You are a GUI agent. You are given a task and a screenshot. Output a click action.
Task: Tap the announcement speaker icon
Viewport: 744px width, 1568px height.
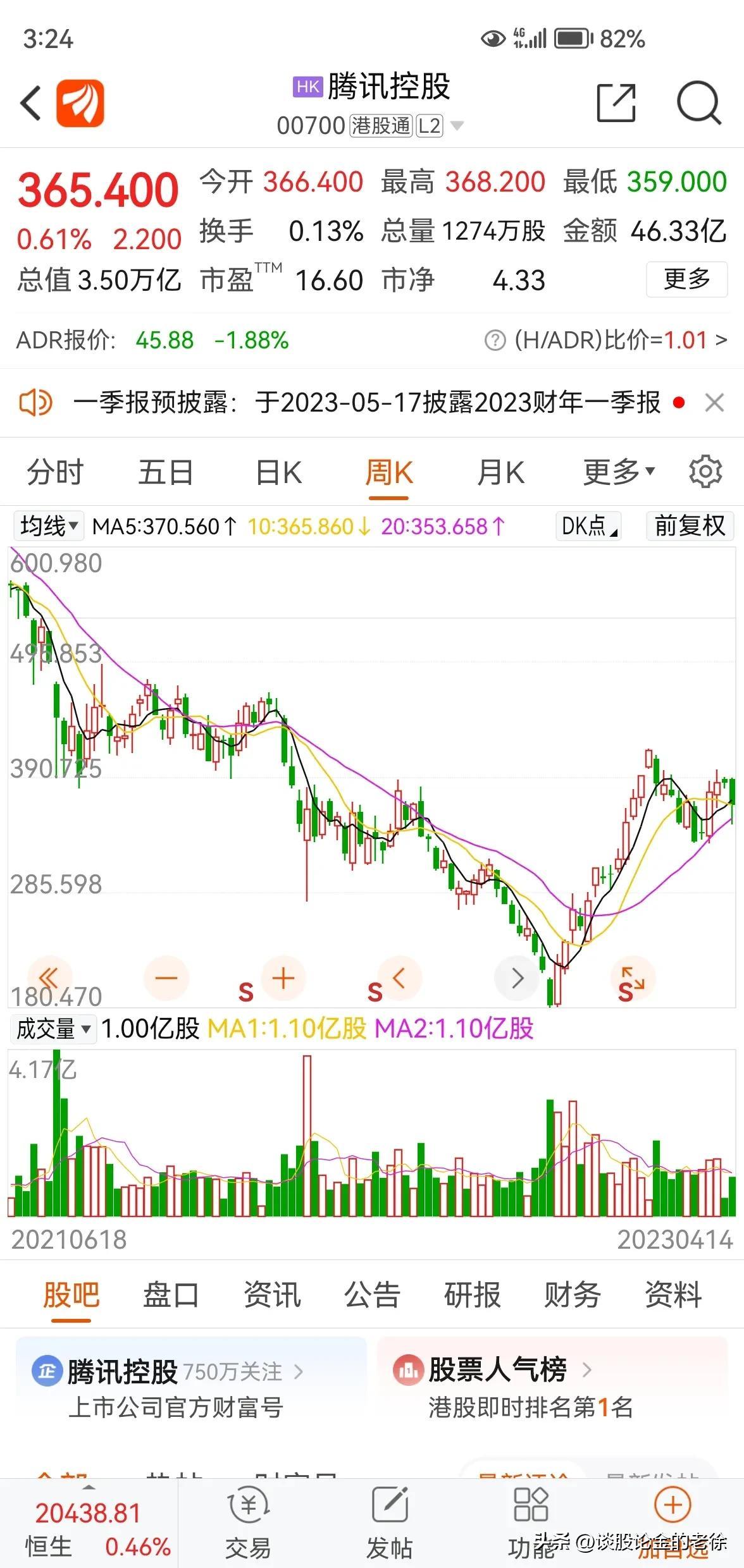tap(37, 403)
